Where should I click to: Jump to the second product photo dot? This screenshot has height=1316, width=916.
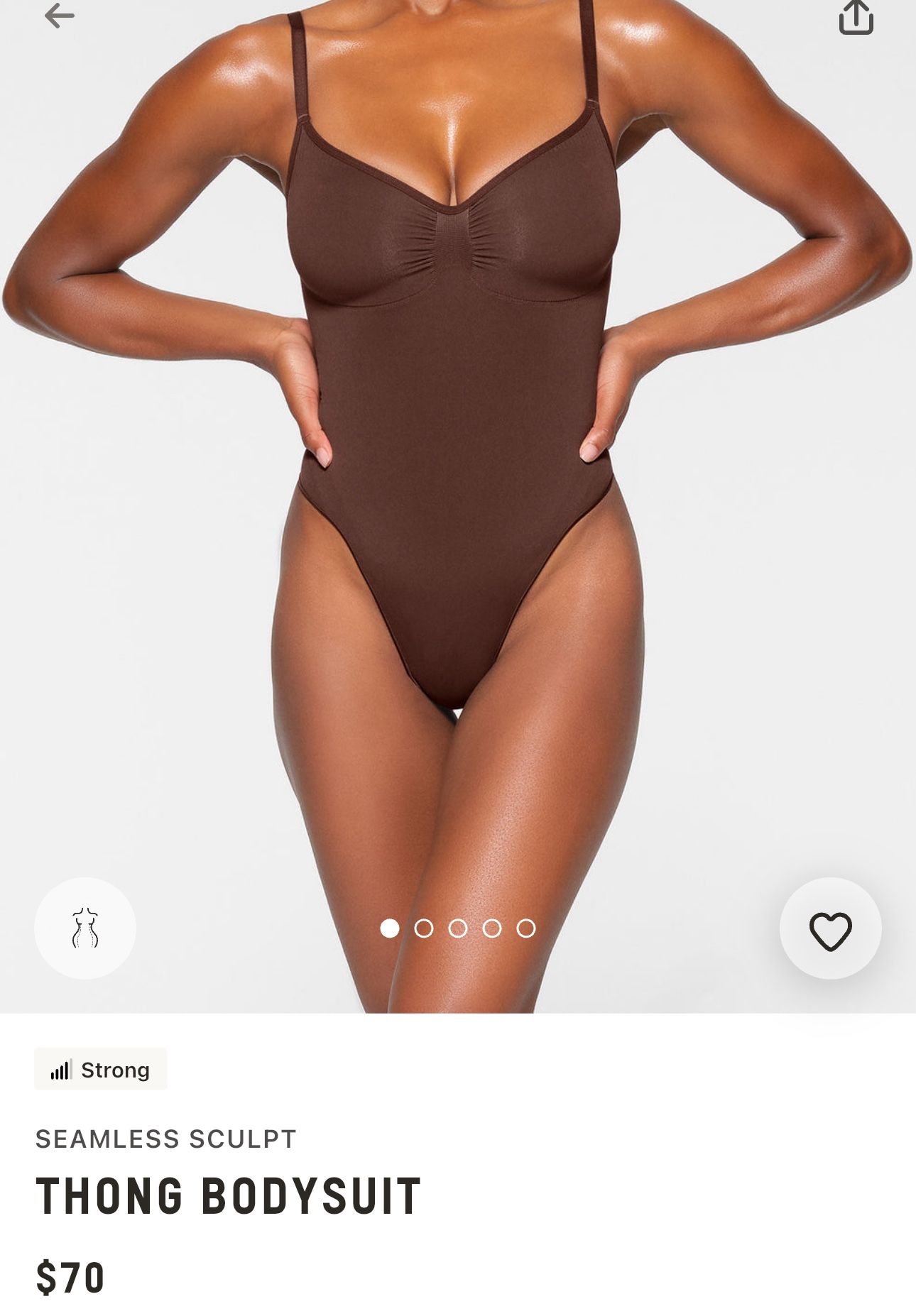coord(424,928)
